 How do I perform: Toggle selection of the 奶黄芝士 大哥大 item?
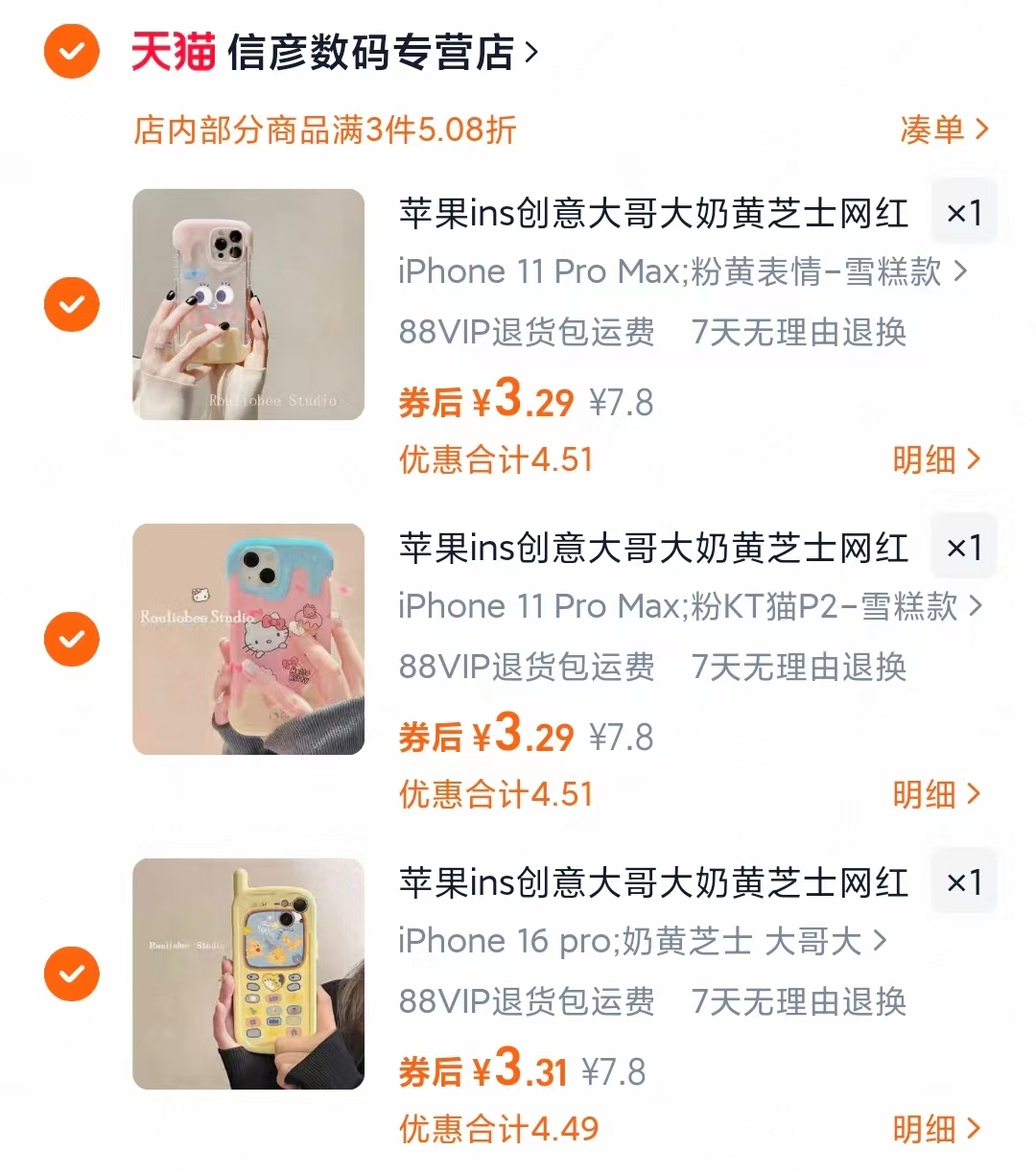coord(71,974)
